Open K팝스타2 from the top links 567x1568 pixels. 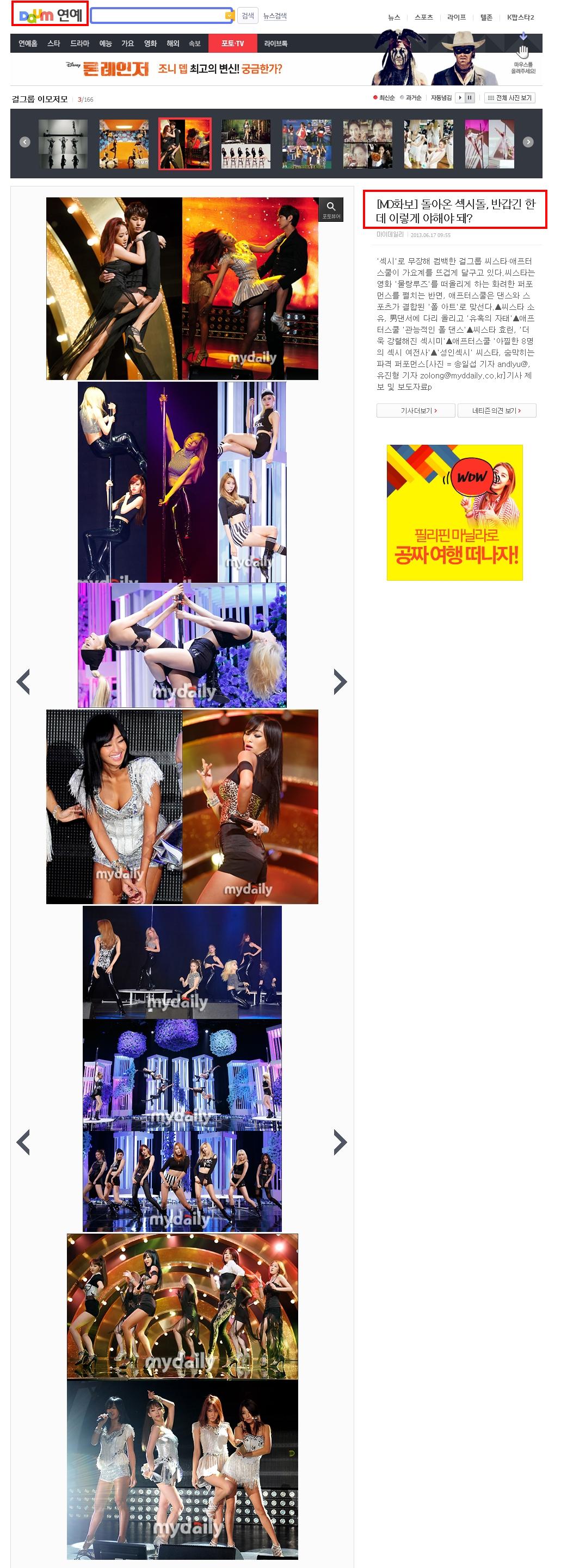(x=520, y=17)
